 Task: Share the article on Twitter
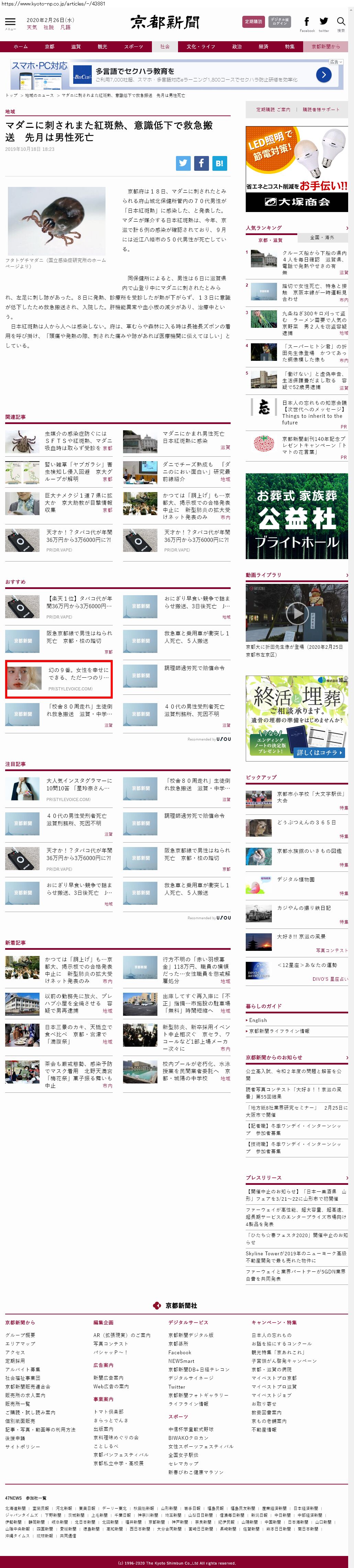click(183, 163)
